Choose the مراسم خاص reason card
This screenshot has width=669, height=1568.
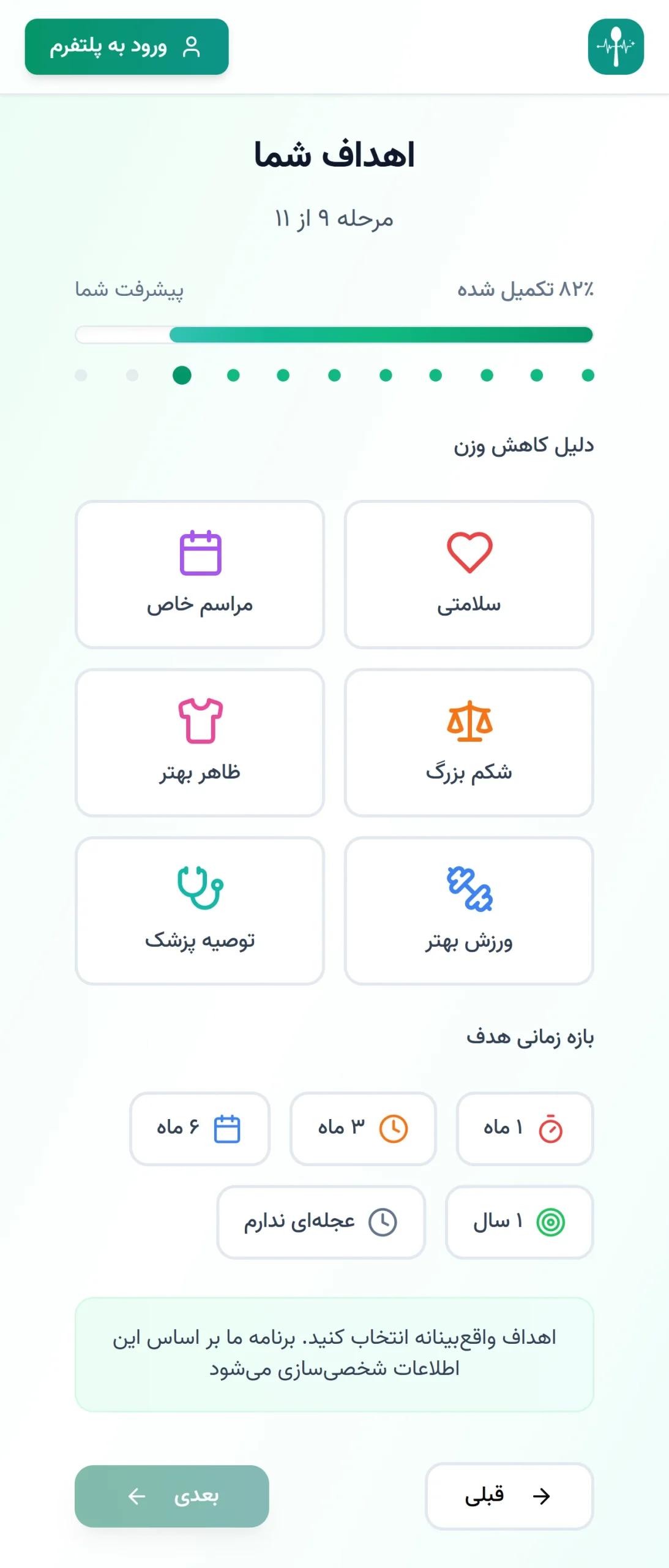coord(200,575)
